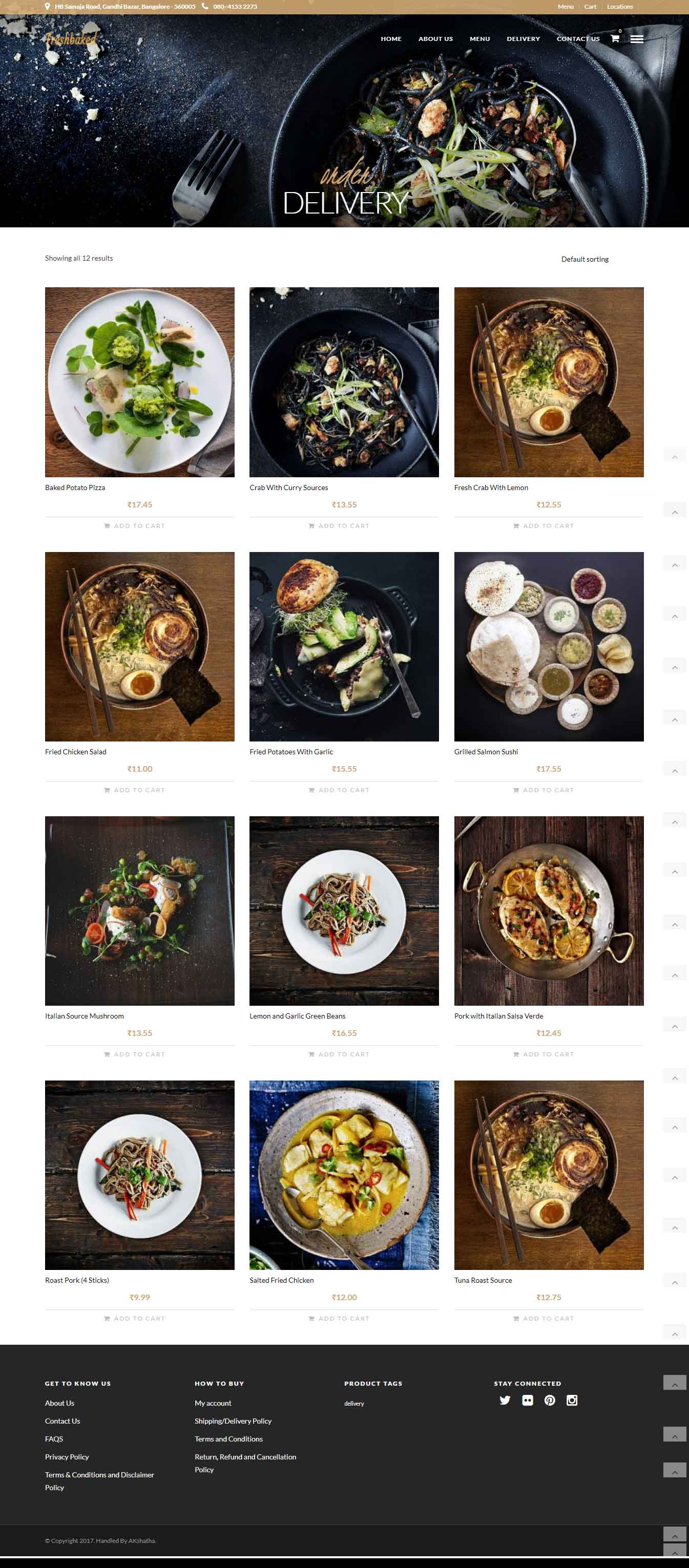Viewport: 689px width, 1568px height.
Task: Select Delivery in the top navigation
Action: click(524, 39)
